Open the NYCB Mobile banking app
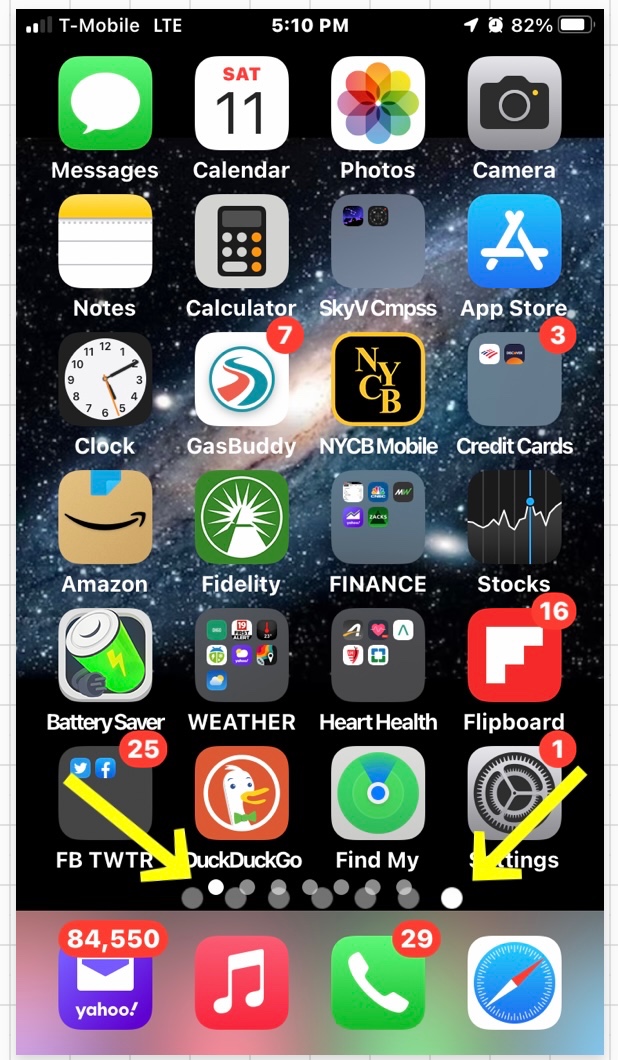 (x=377, y=379)
